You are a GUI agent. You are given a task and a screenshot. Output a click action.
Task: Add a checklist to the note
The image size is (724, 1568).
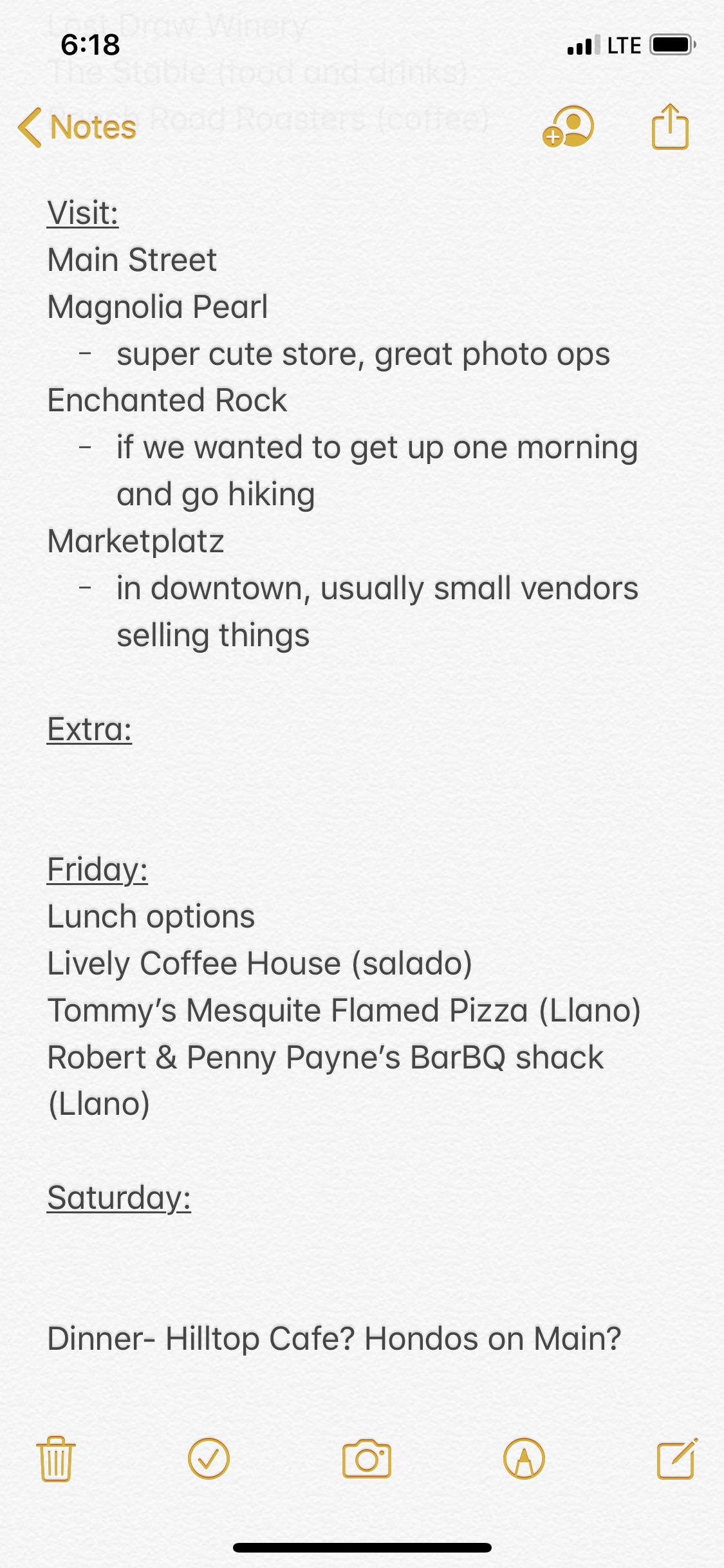(x=209, y=1459)
